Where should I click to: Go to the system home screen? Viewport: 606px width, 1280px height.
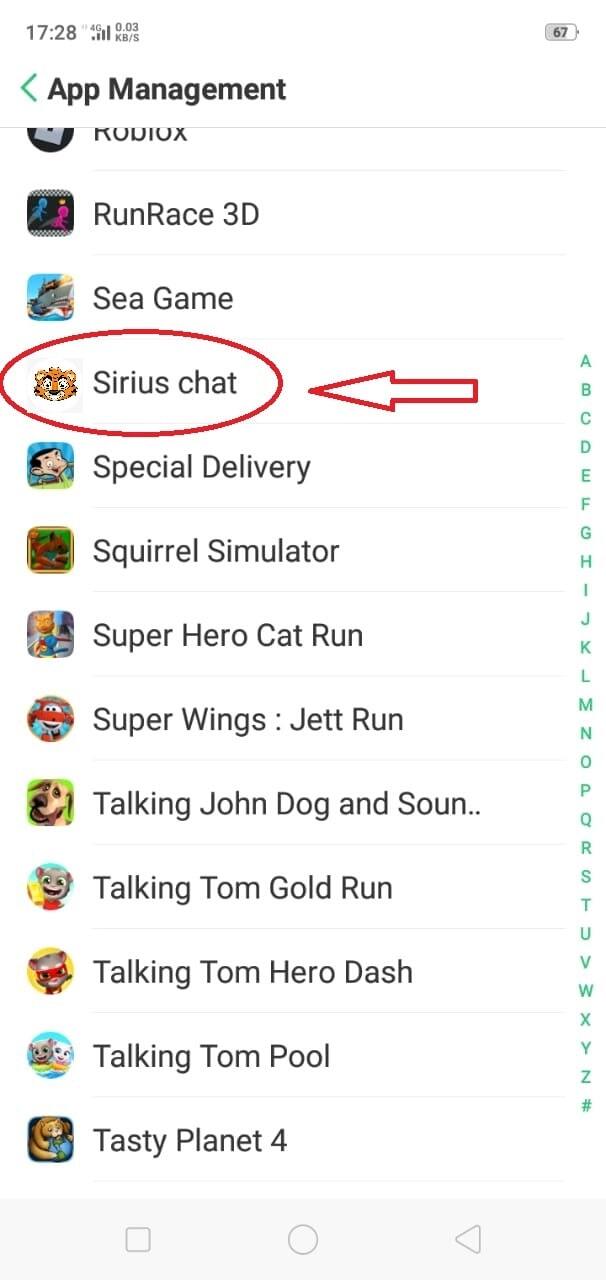(303, 1240)
